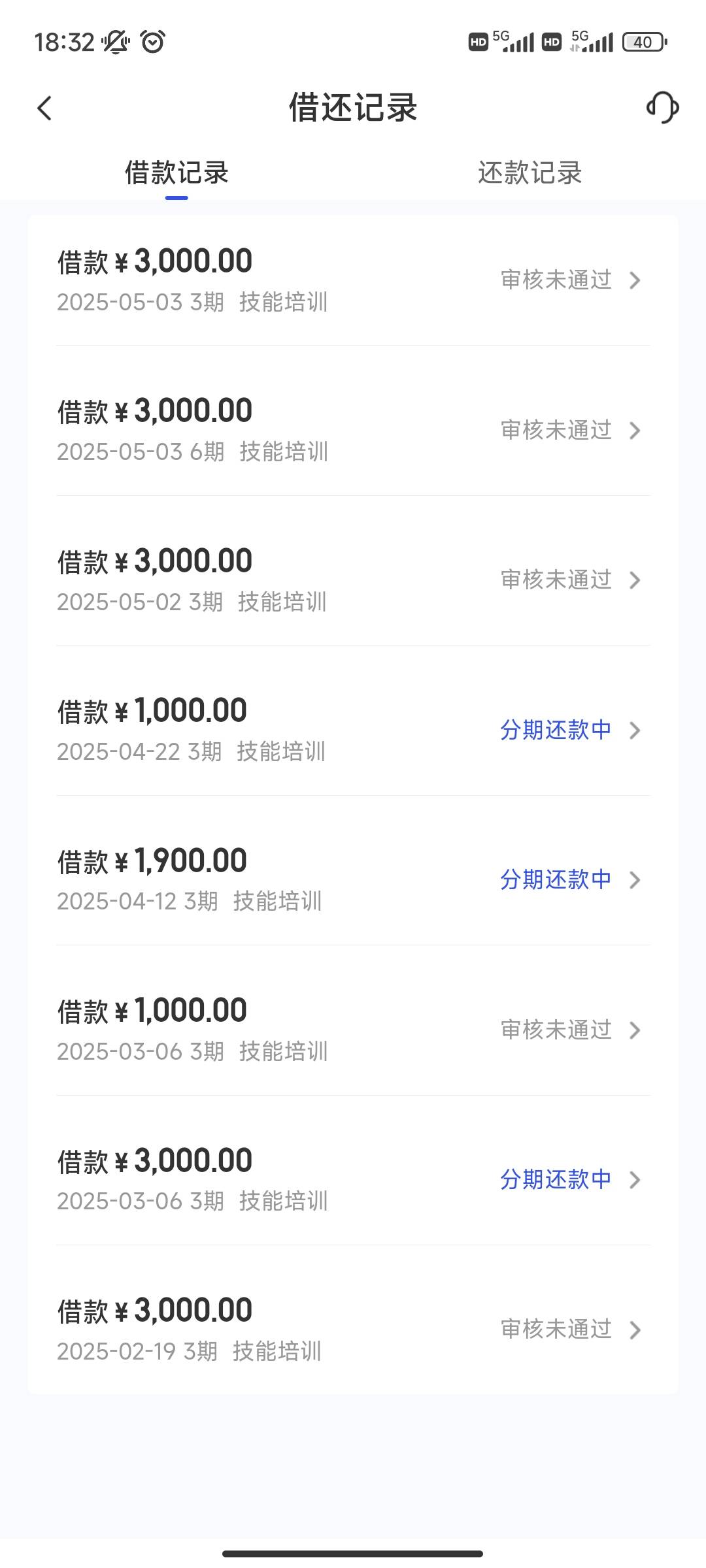The width and height of the screenshot is (706, 1568).
Task: View the 2025-05-02 loan of ¥3,000.00
Action: coord(353,580)
